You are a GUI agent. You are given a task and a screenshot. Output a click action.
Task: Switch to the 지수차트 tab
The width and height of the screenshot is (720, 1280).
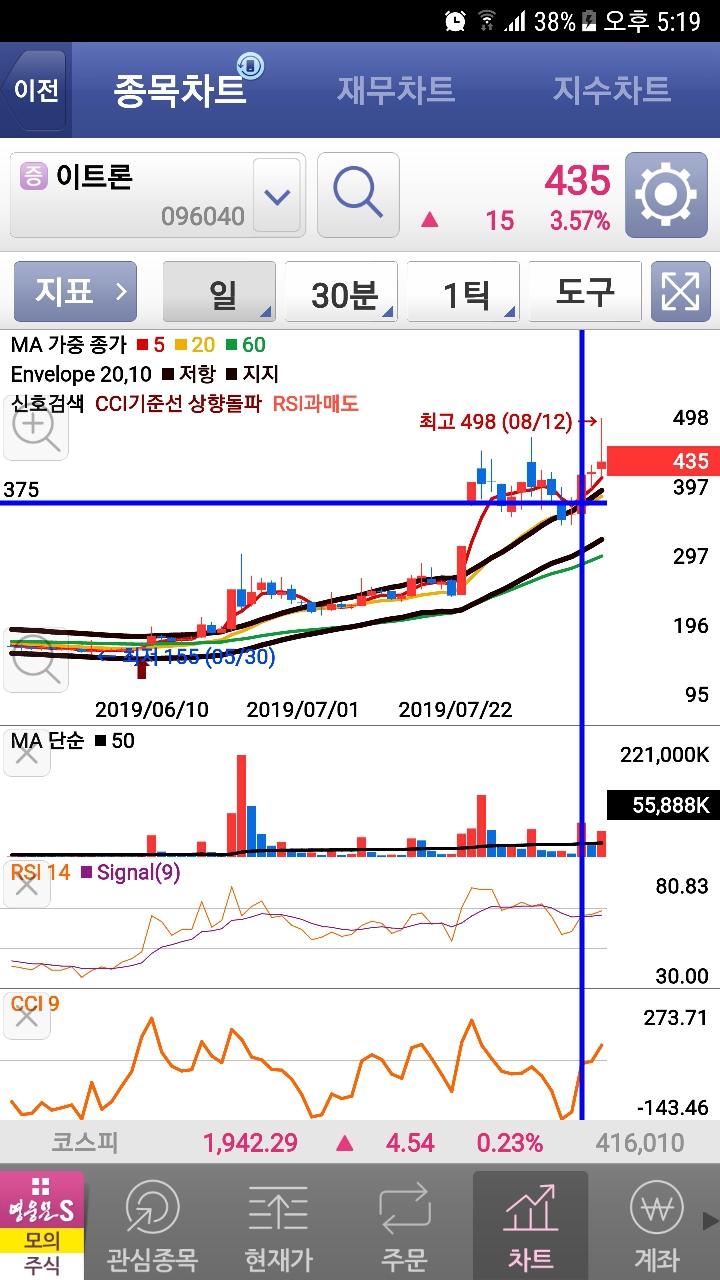611,90
